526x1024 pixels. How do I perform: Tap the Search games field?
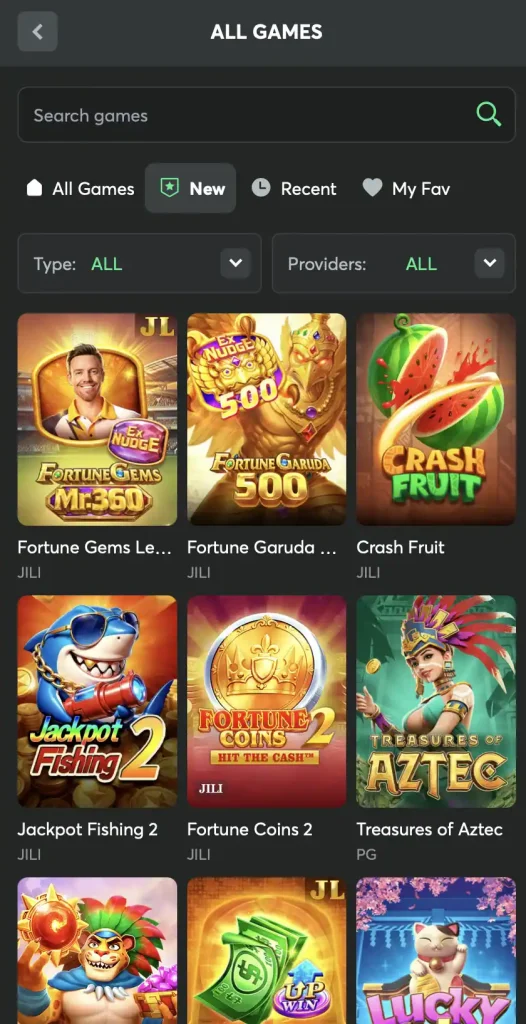[266, 115]
